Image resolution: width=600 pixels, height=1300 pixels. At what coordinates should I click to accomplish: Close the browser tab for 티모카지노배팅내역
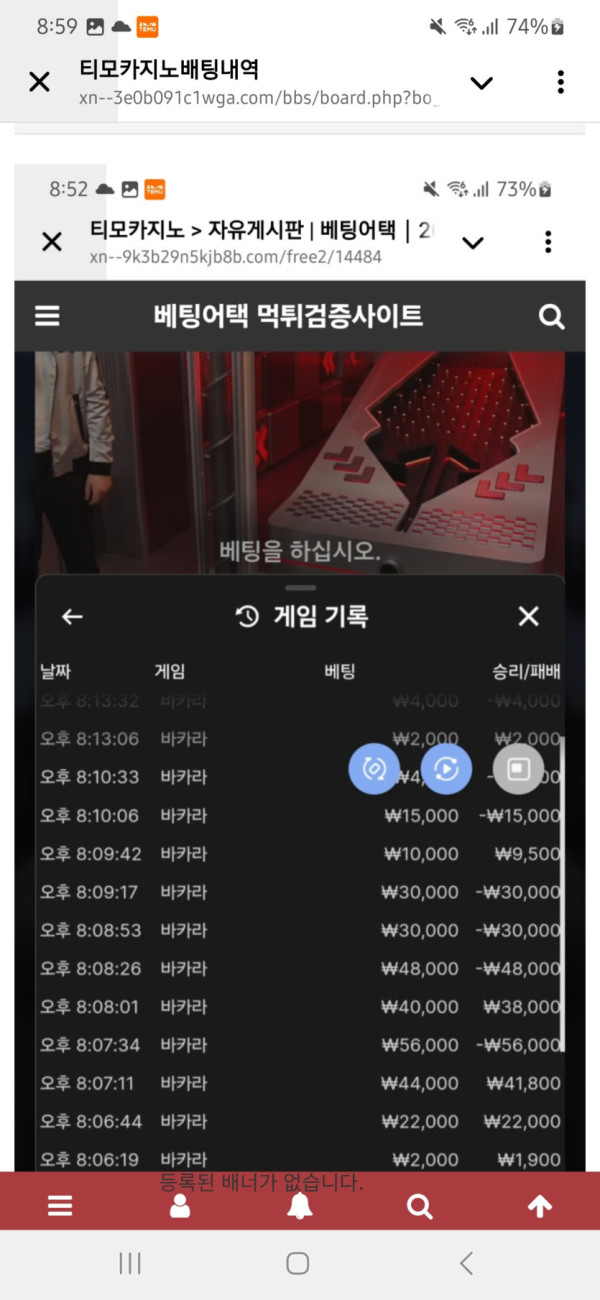39,82
